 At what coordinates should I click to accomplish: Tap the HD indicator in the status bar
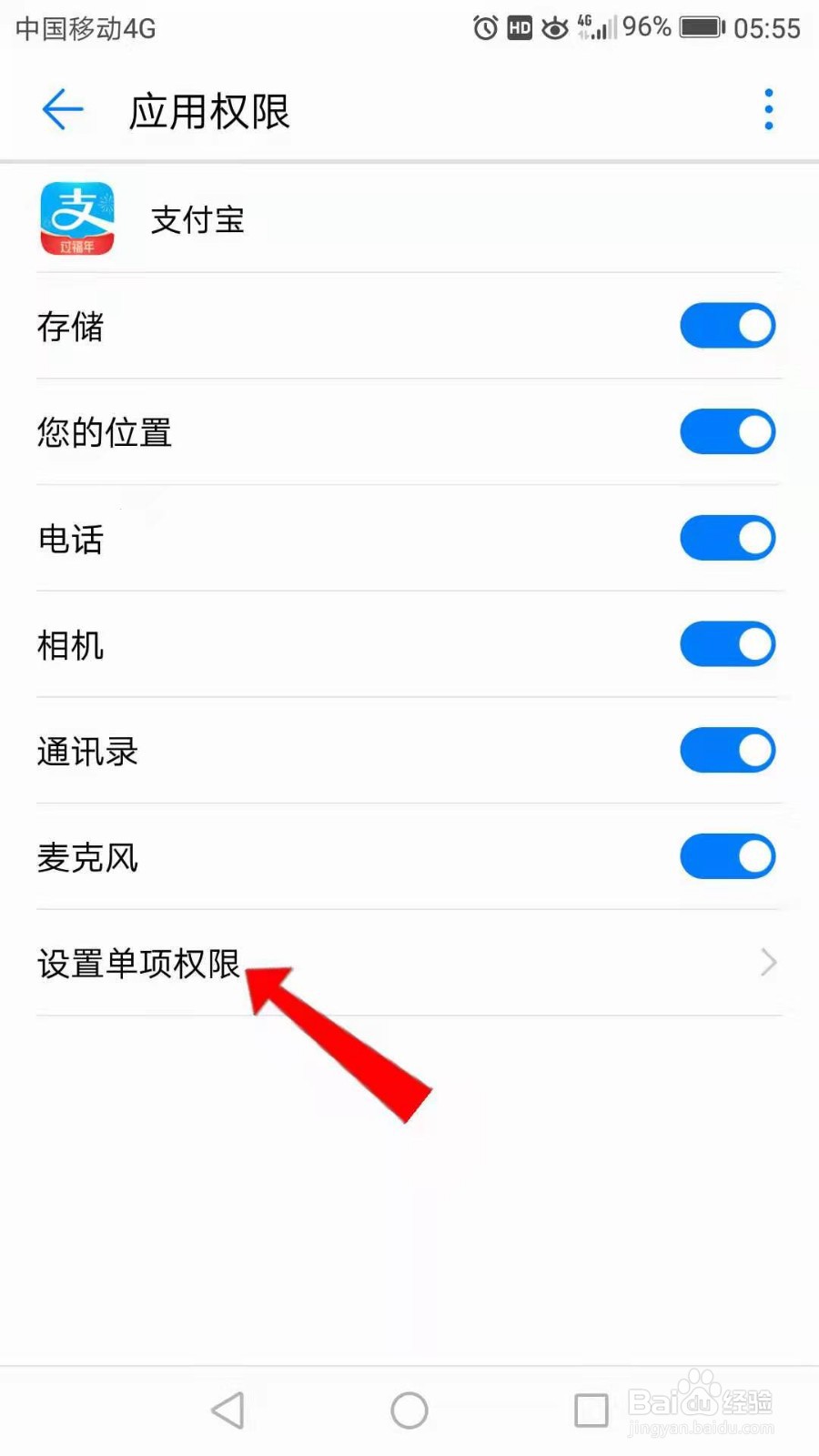(521, 28)
